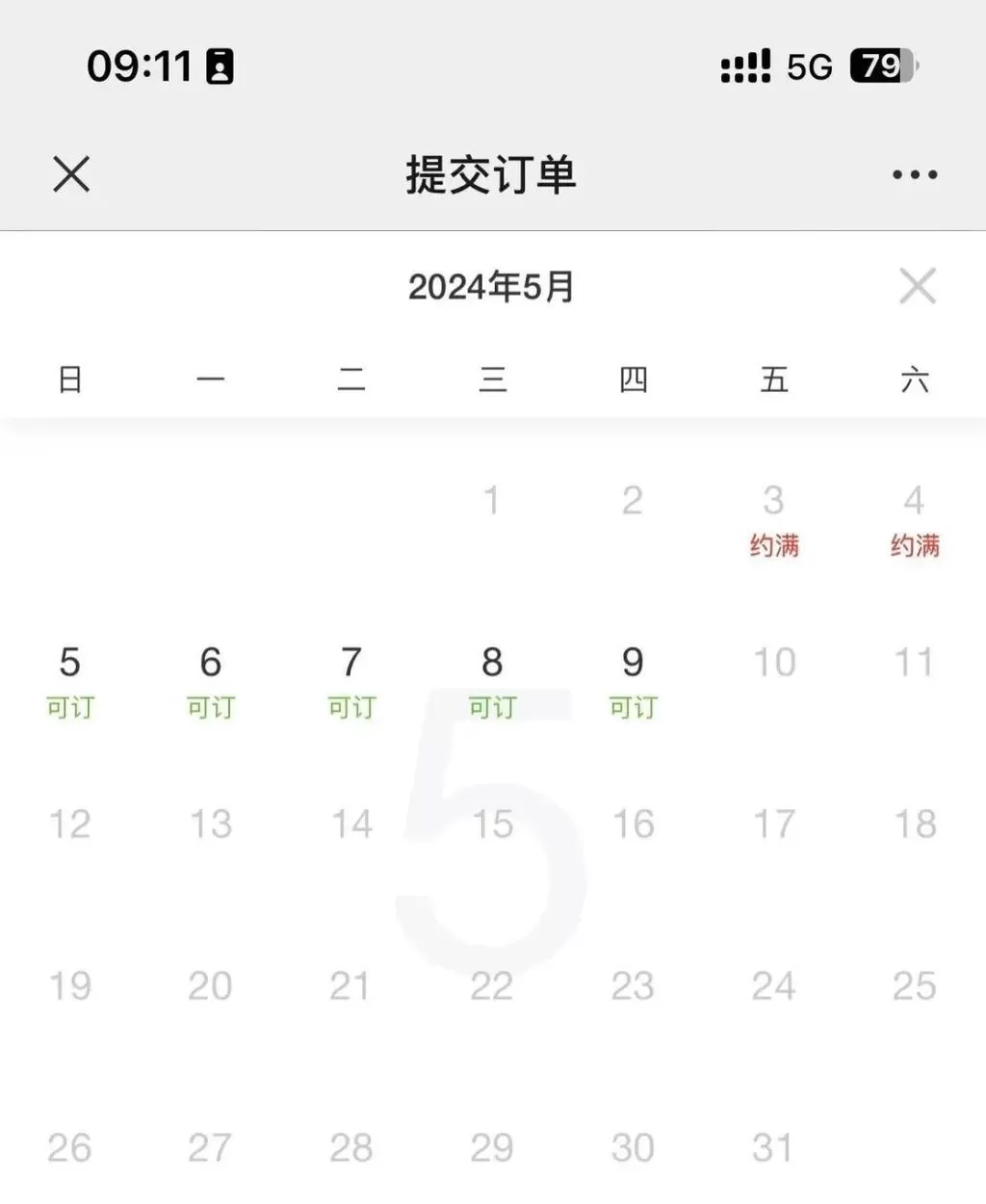
Task: Select bookable date May 5
Action: [x=68, y=663]
